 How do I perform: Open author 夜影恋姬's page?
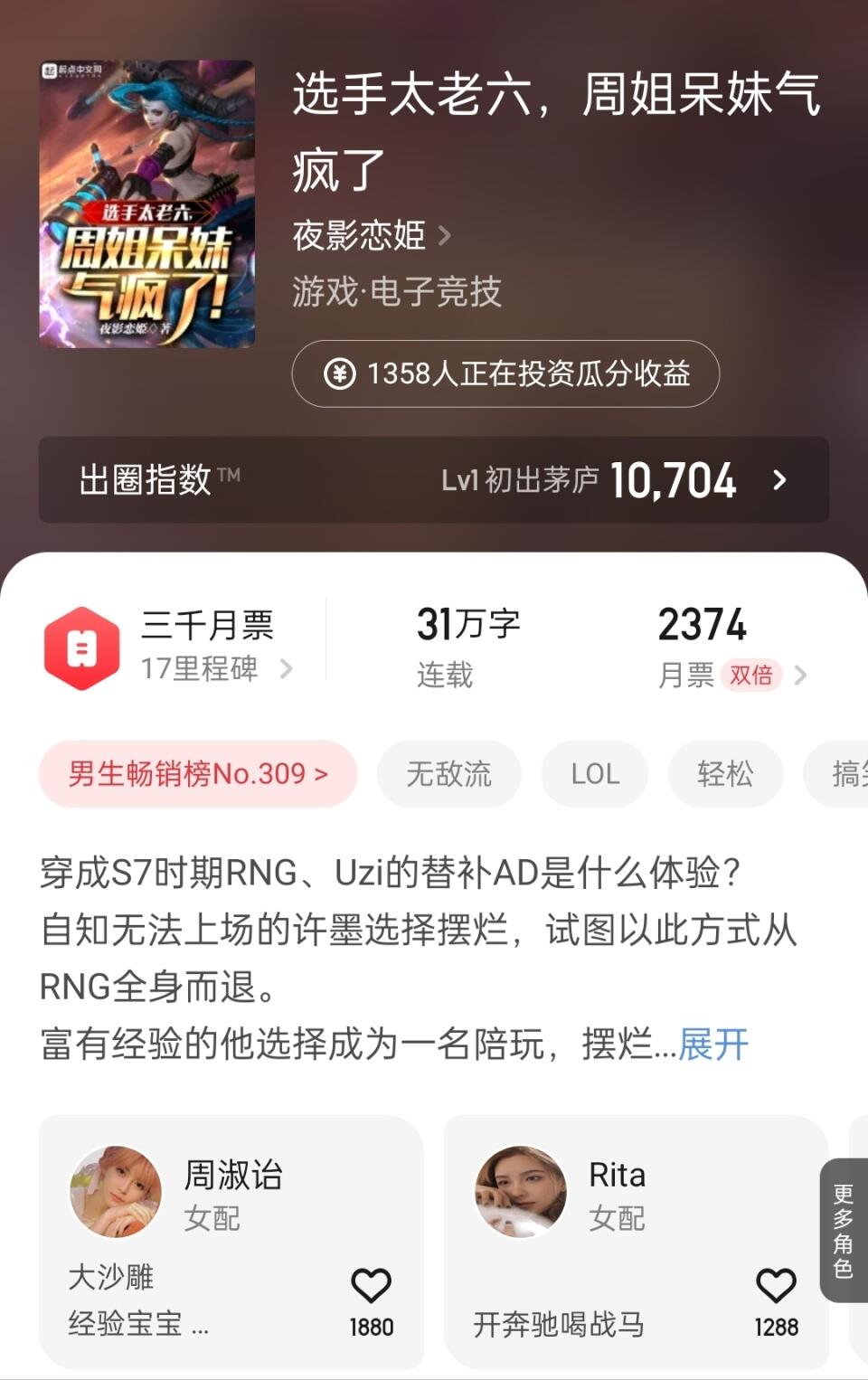(x=372, y=236)
